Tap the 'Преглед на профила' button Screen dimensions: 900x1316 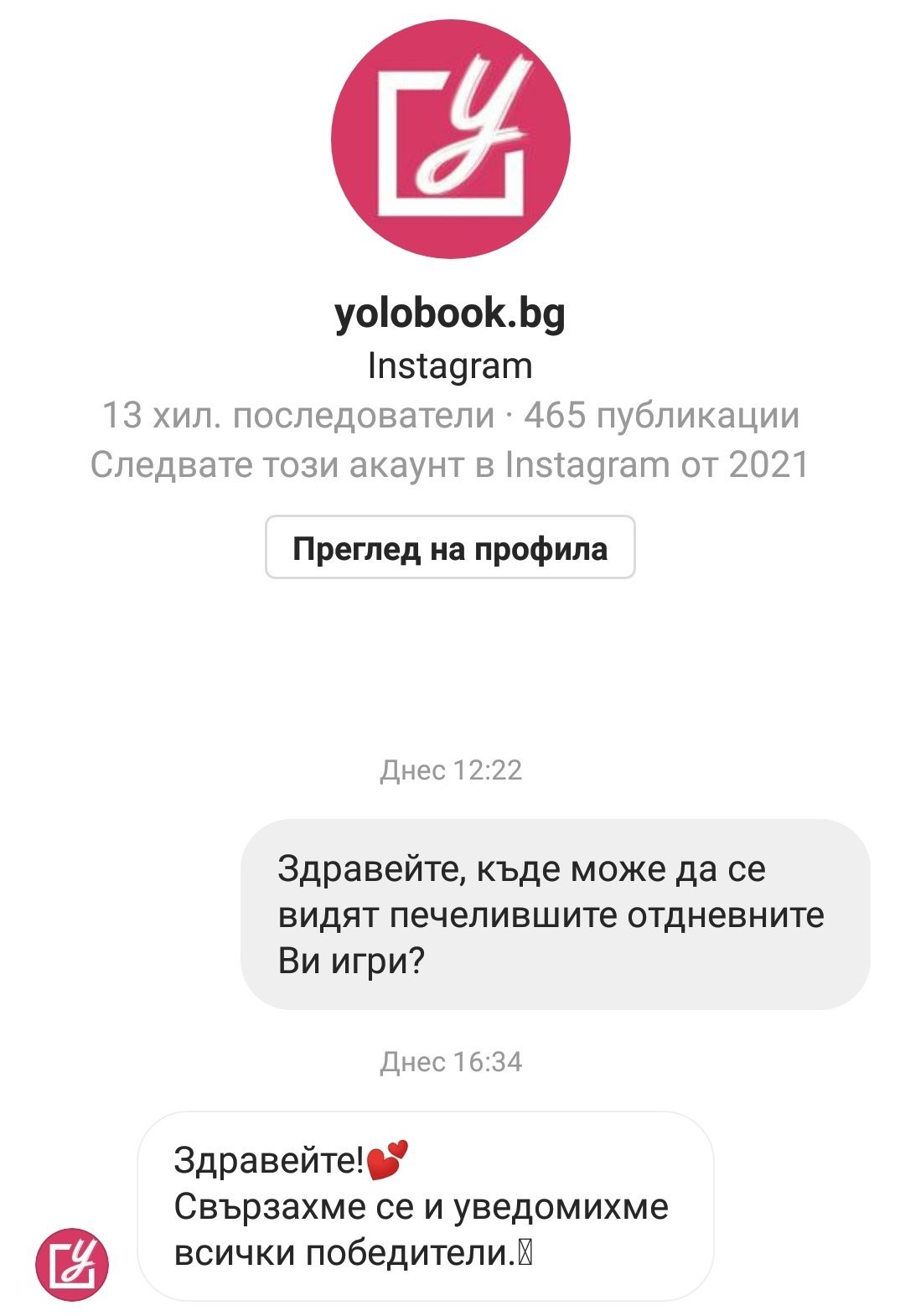point(450,548)
